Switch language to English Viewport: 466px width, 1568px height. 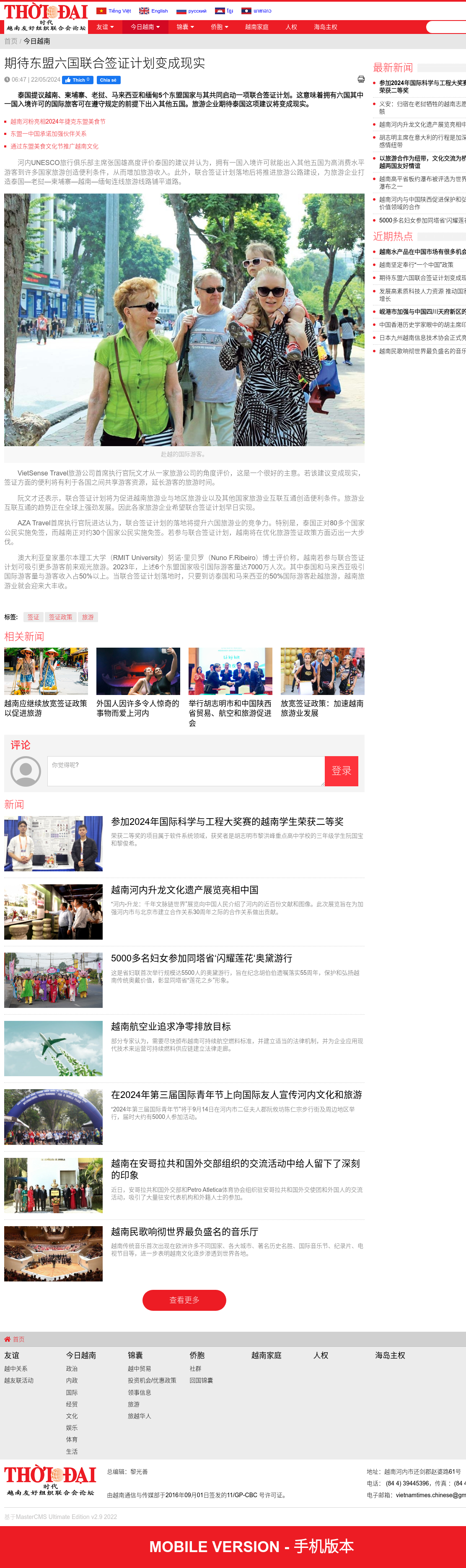153,11
